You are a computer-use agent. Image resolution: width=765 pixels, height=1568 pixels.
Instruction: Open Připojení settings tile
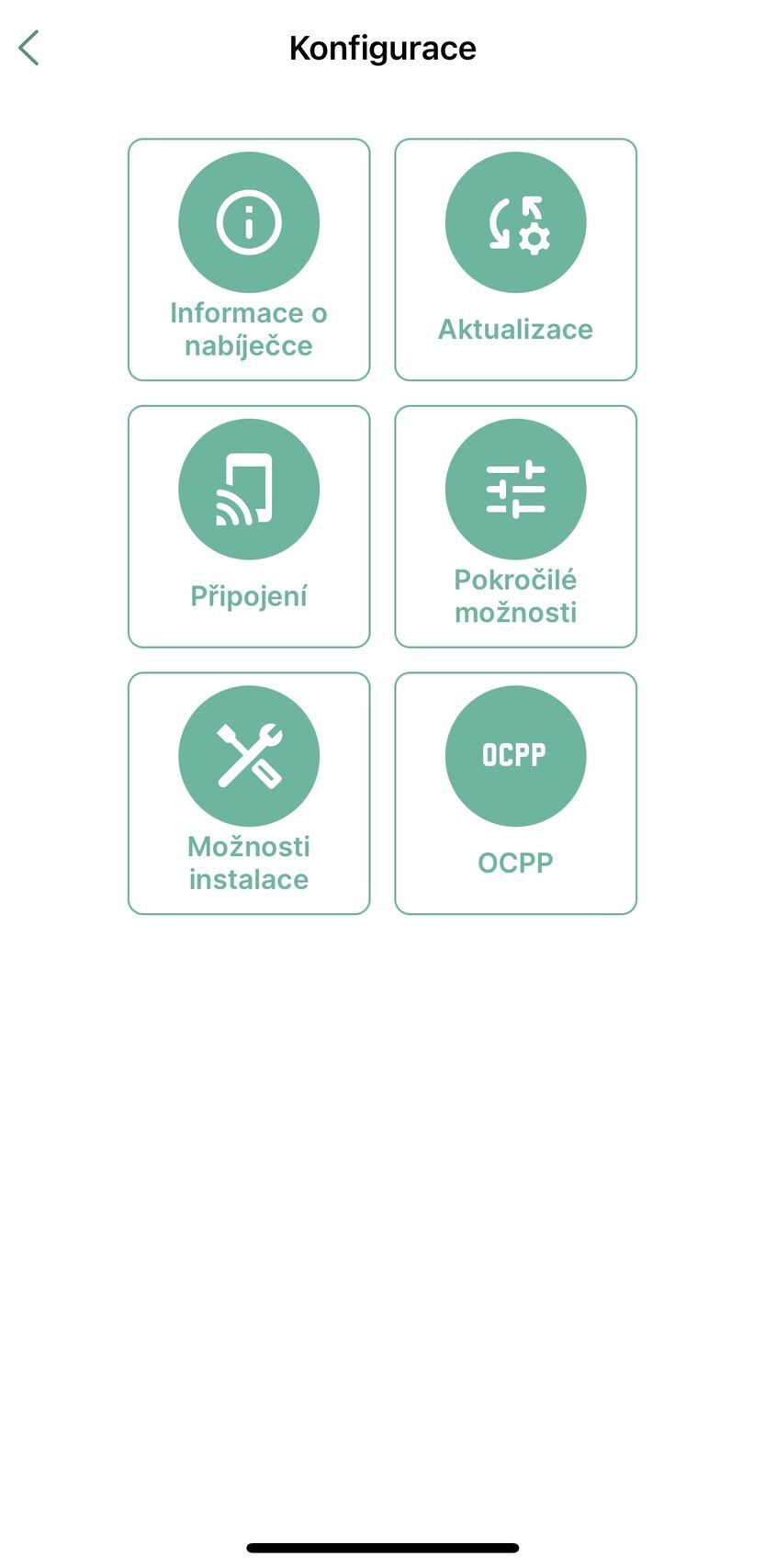pyautogui.click(x=249, y=526)
